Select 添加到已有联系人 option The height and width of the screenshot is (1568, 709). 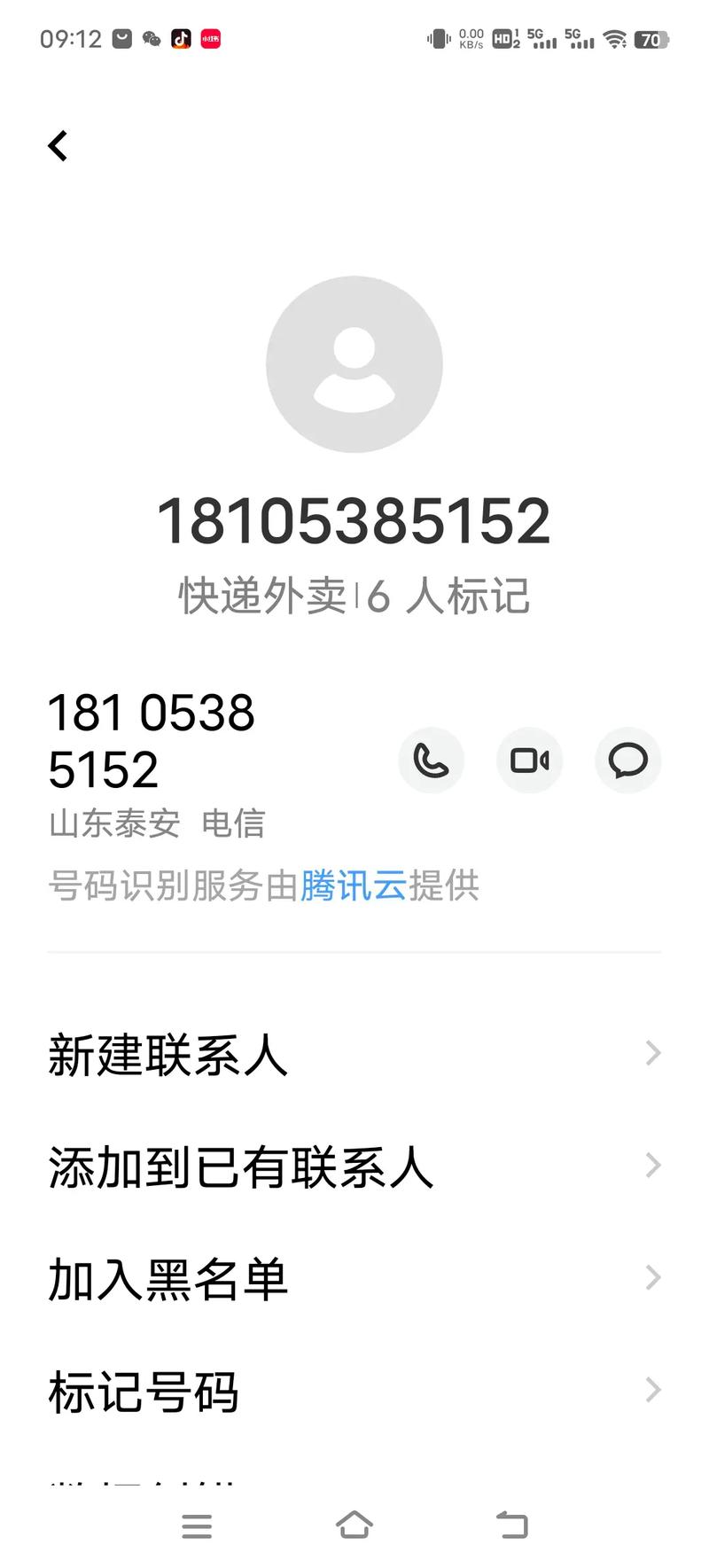coord(239,1166)
